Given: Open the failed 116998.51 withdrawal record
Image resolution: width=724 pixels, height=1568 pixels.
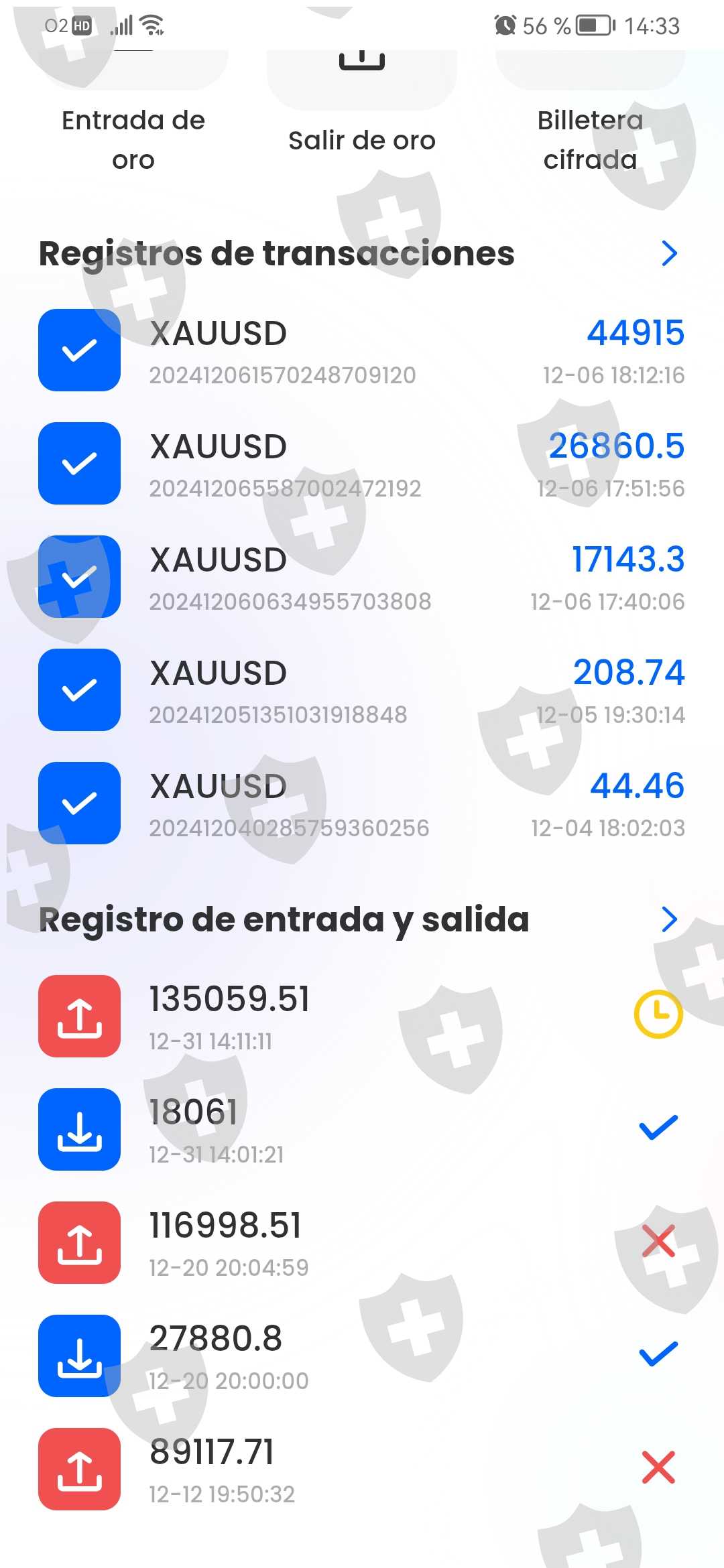Looking at the screenshot, I should pyautogui.click(x=362, y=1243).
